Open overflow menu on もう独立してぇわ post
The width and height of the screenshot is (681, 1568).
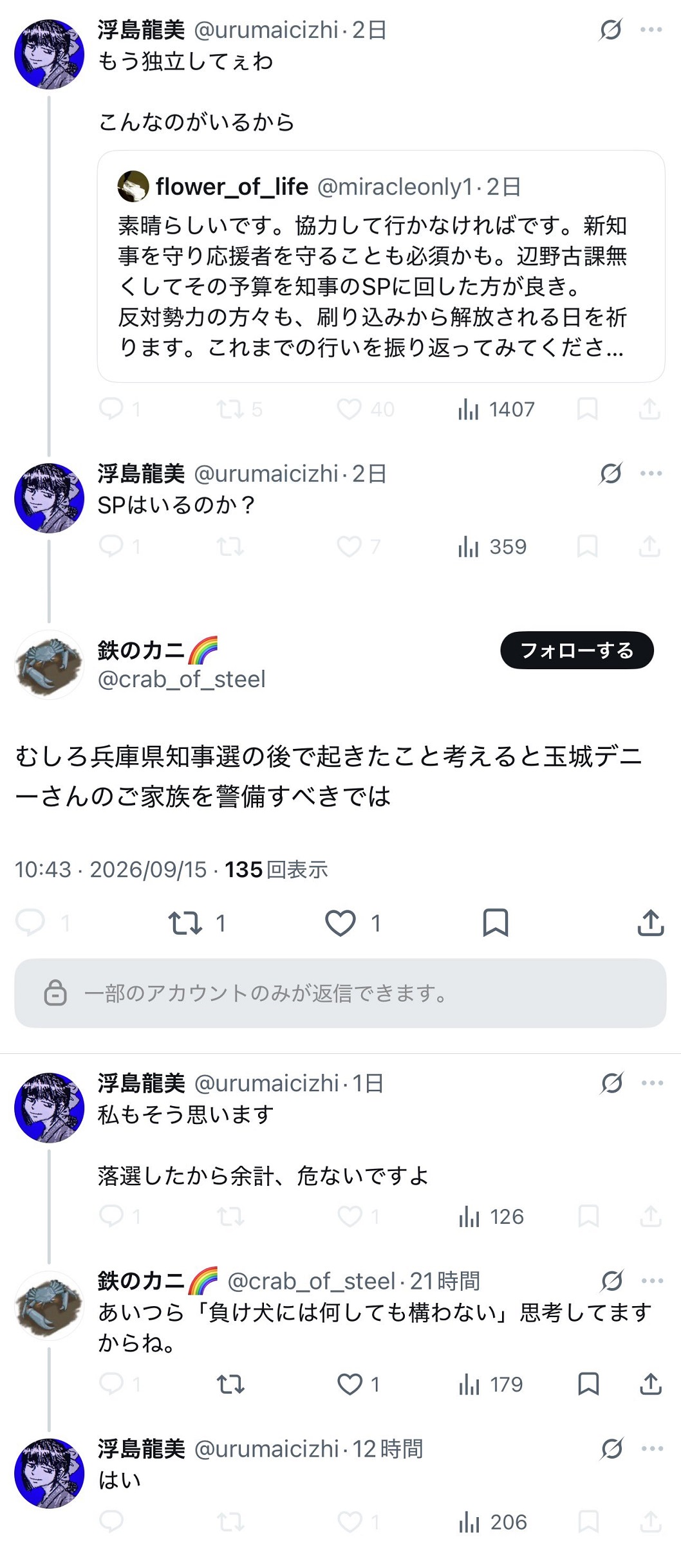(x=651, y=30)
